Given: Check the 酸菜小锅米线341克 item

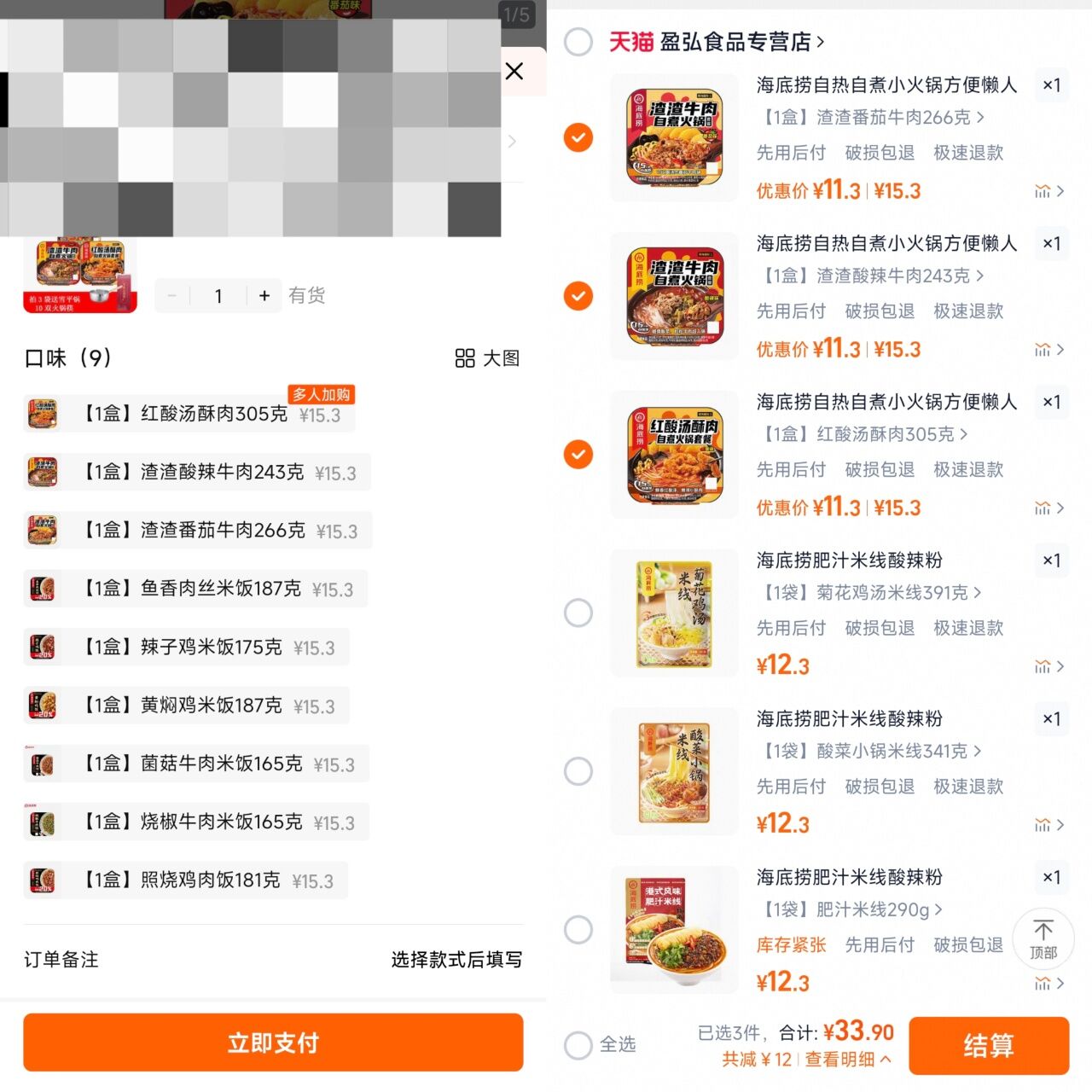Looking at the screenshot, I should click(x=578, y=771).
